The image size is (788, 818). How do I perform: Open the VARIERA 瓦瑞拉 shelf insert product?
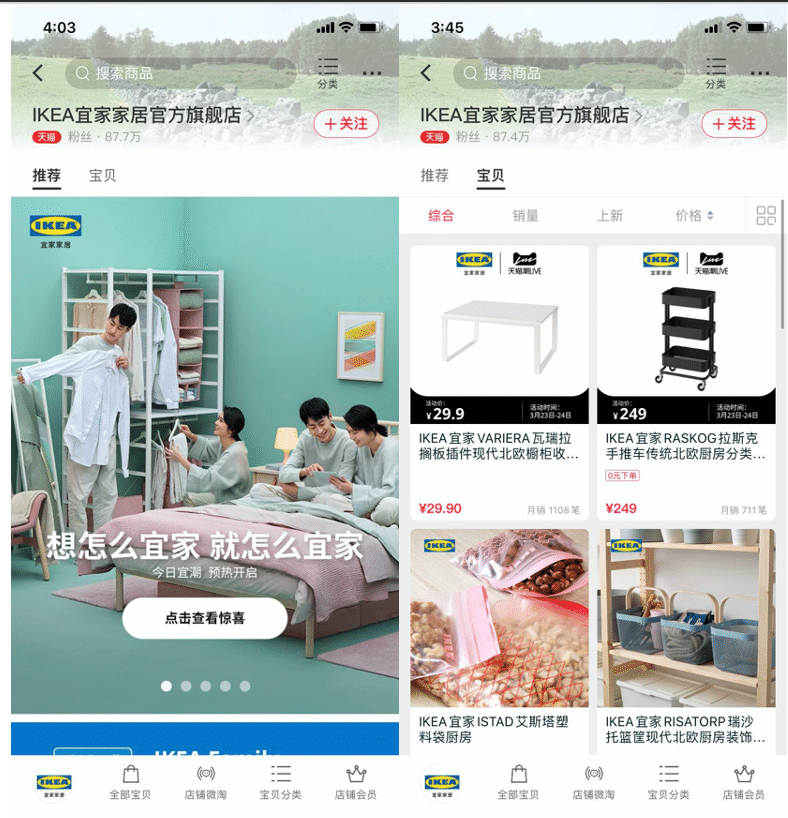pos(499,380)
